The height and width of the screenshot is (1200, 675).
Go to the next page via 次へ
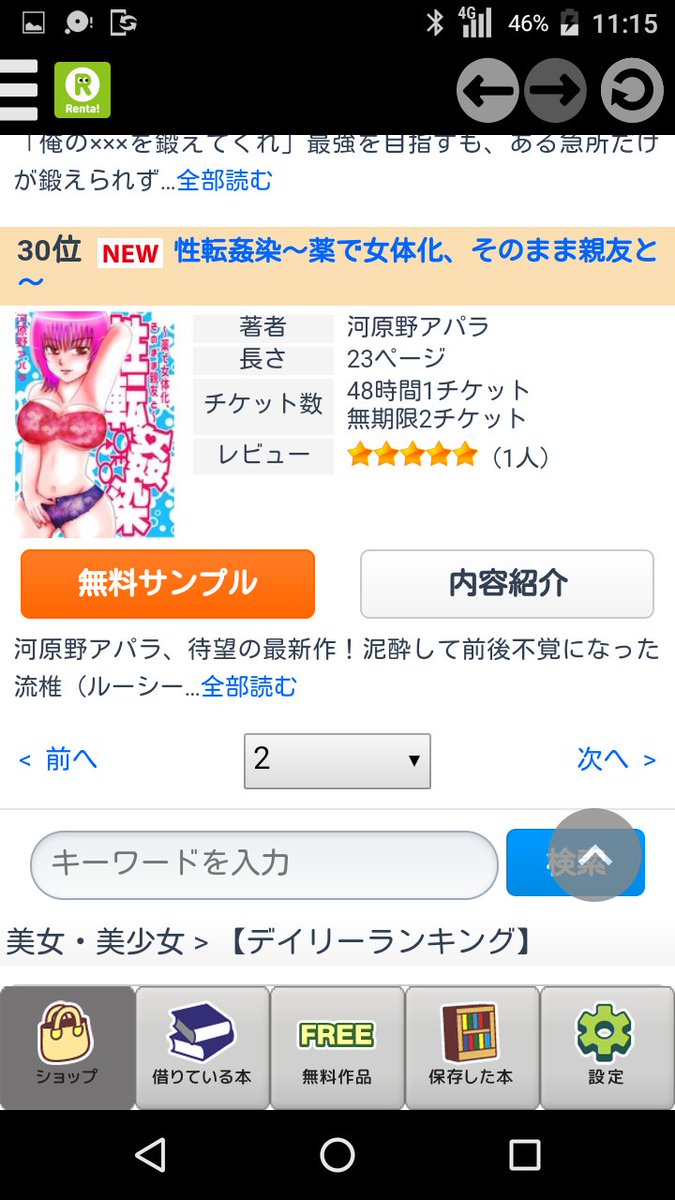click(614, 760)
